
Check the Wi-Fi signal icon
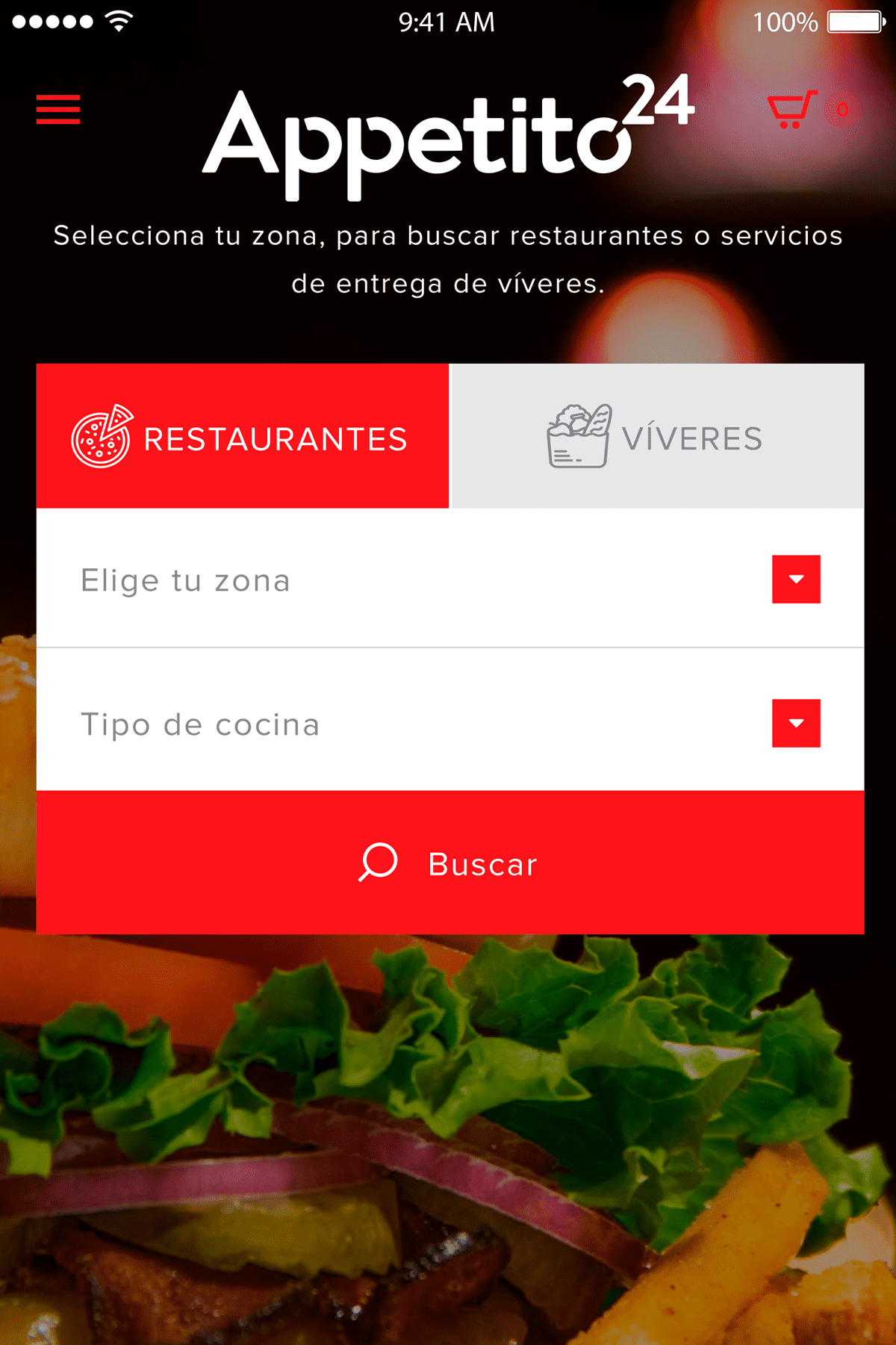(119, 21)
